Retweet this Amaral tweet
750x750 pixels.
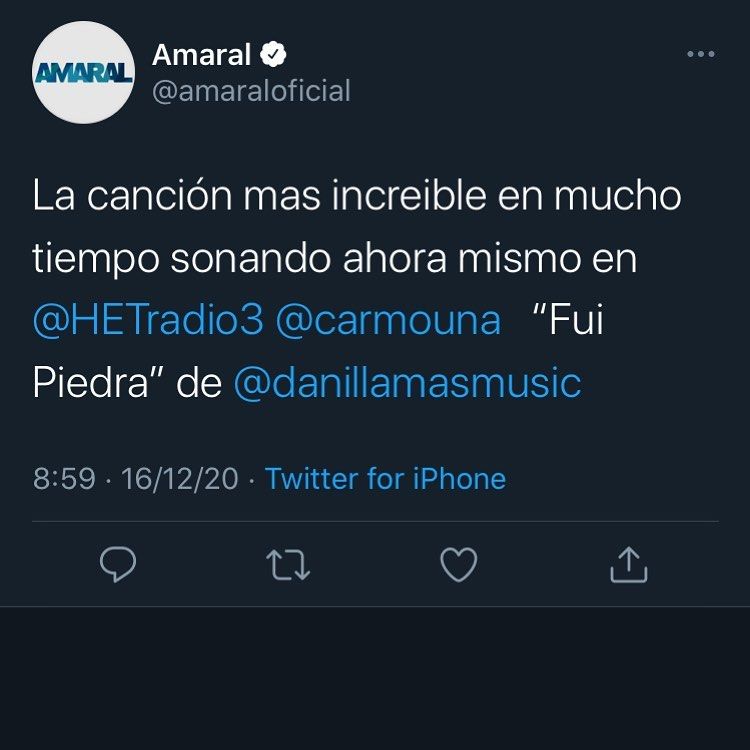coord(290,567)
